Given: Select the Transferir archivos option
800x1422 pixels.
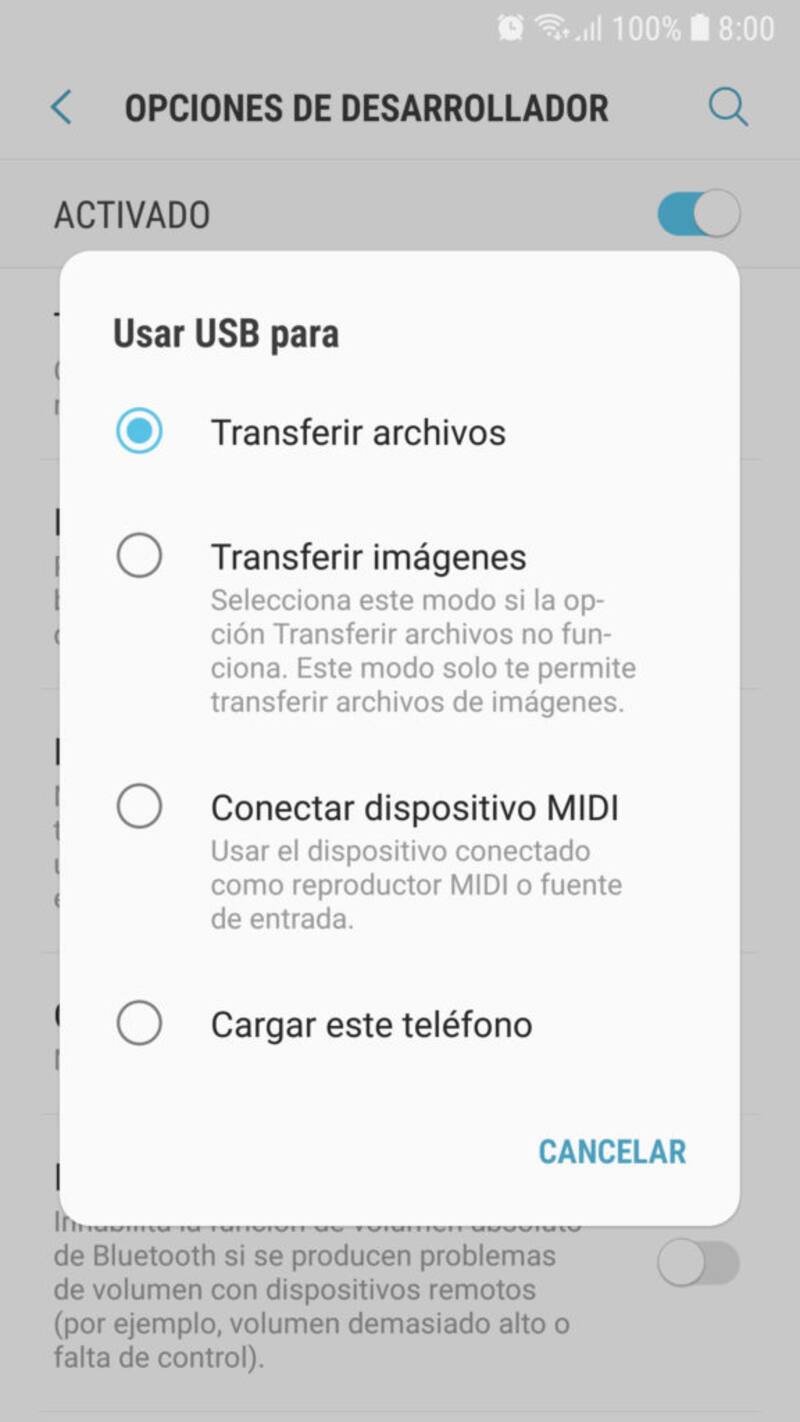Looking at the screenshot, I should [139, 432].
